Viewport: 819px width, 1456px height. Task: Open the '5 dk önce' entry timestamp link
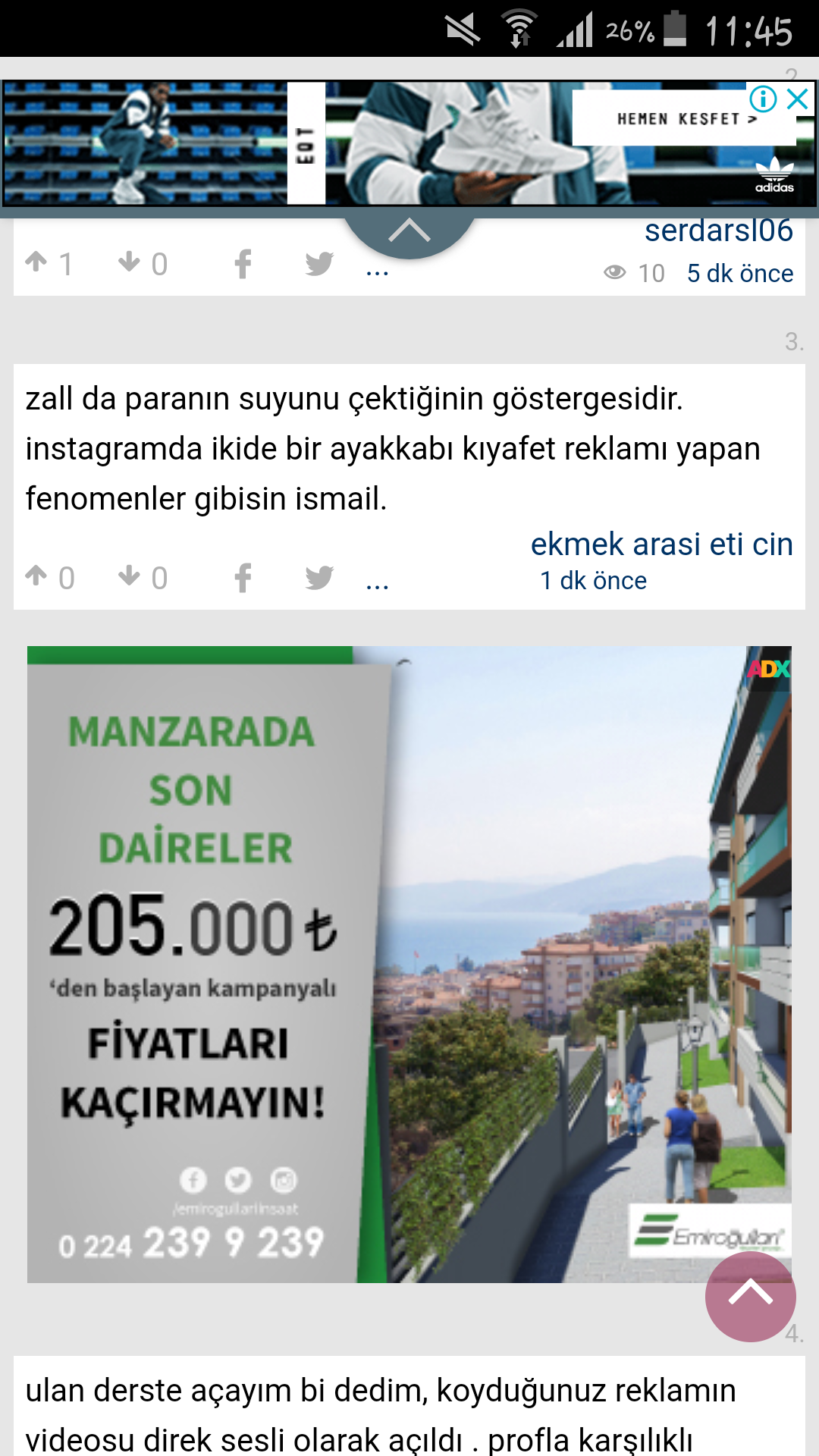[739, 274]
